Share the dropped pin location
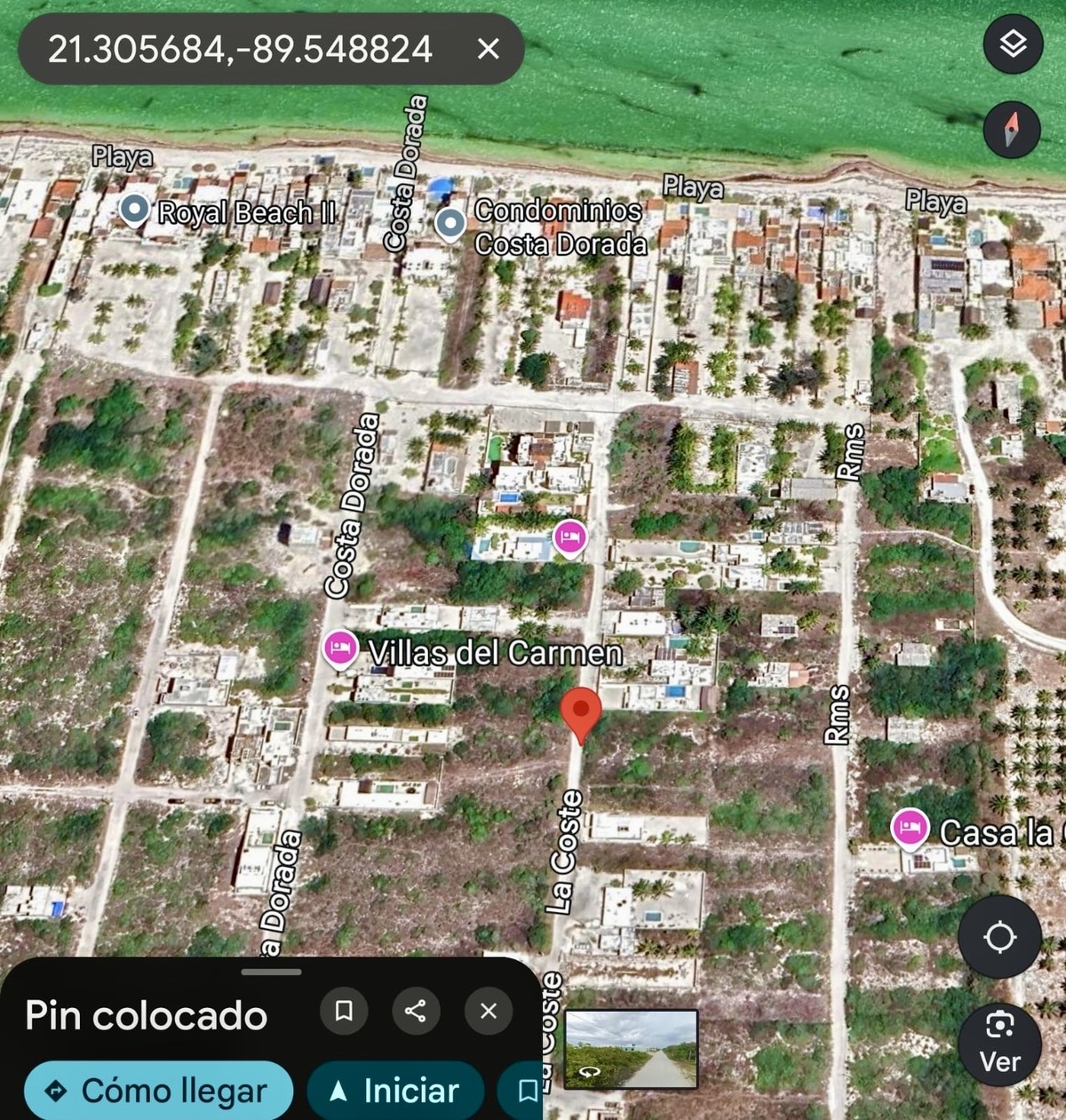The height and width of the screenshot is (1120, 1066). pyautogui.click(x=416, y=1011)
